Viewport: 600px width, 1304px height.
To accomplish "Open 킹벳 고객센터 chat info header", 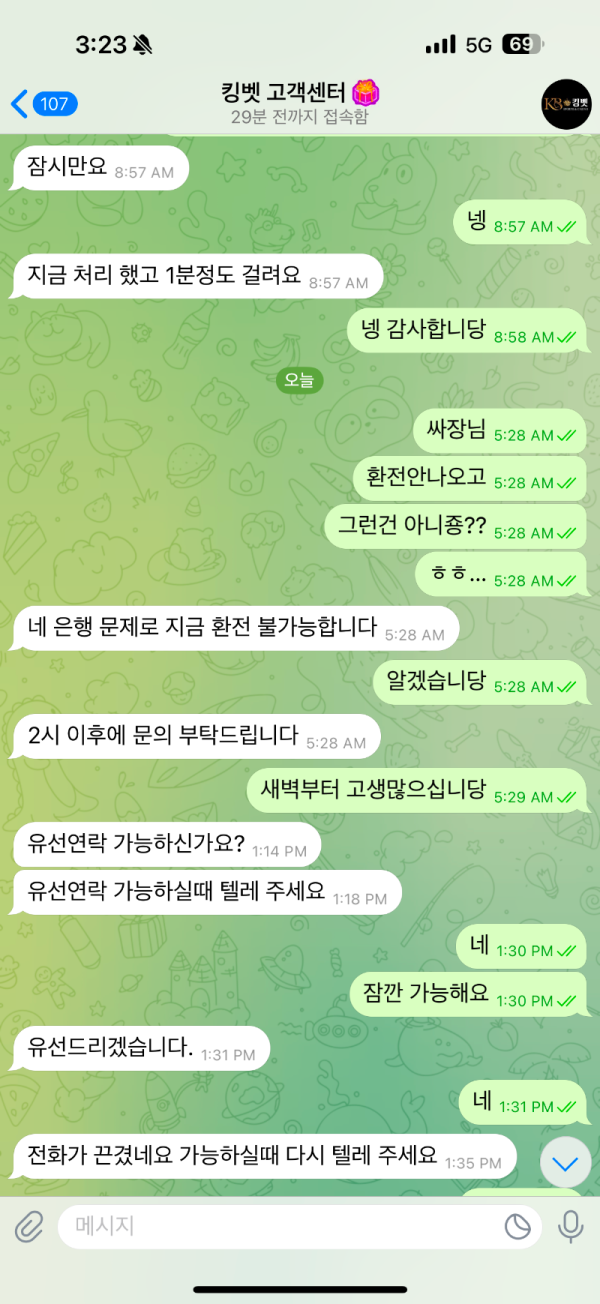I will pos(299,104).
